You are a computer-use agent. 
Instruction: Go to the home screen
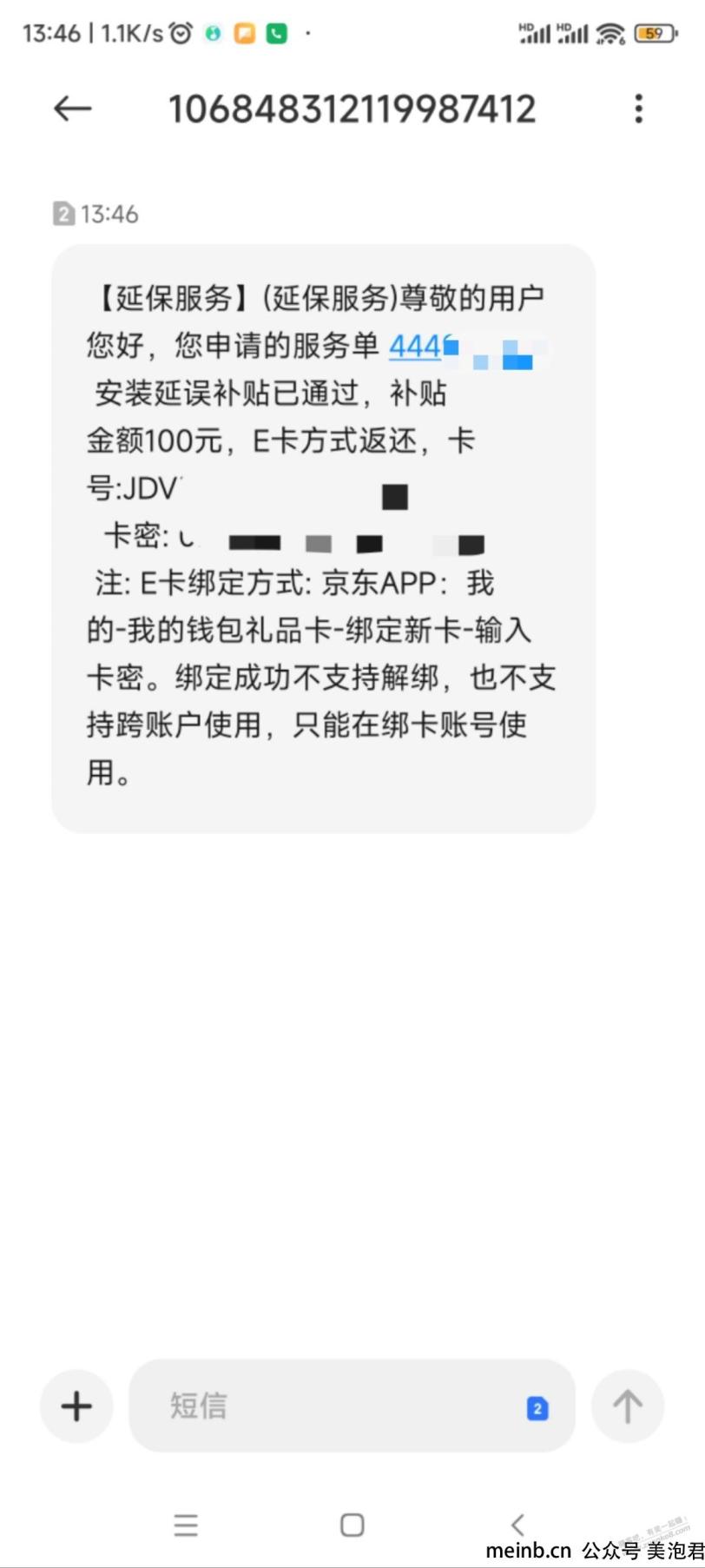point(352,1525)
